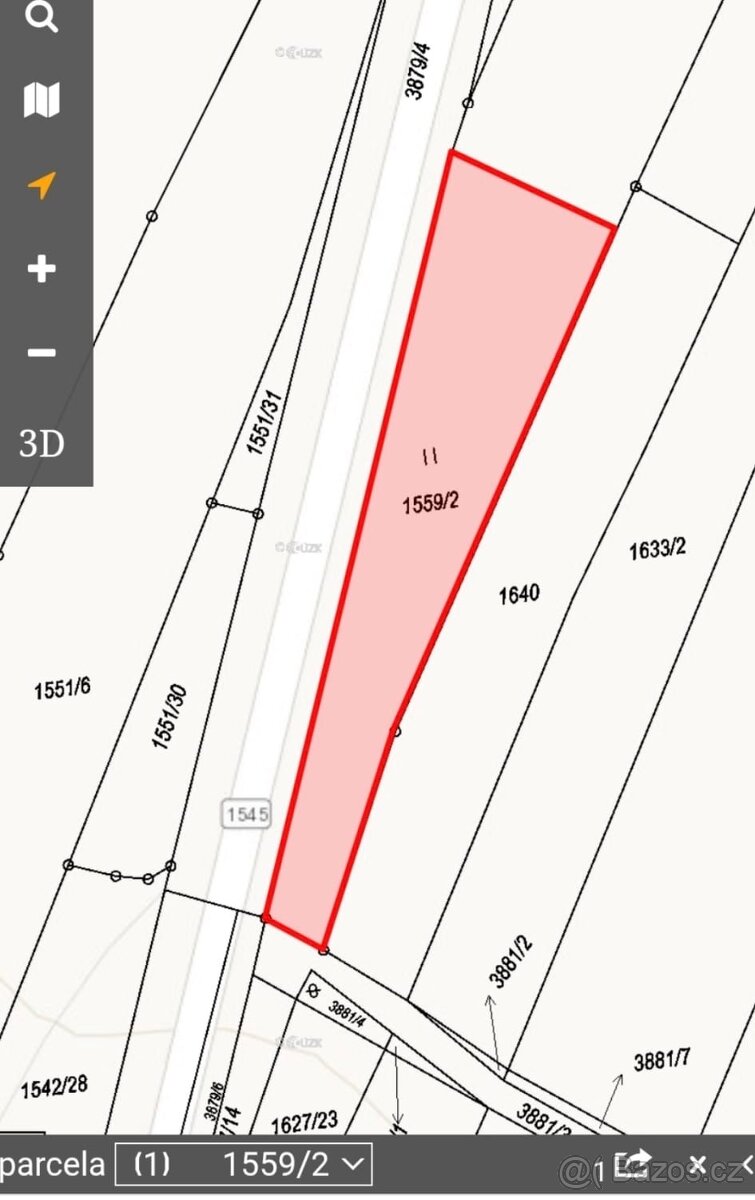Zoom in on the cadastral map
The width and height of the screenshot is (755, 1200).
41,269
